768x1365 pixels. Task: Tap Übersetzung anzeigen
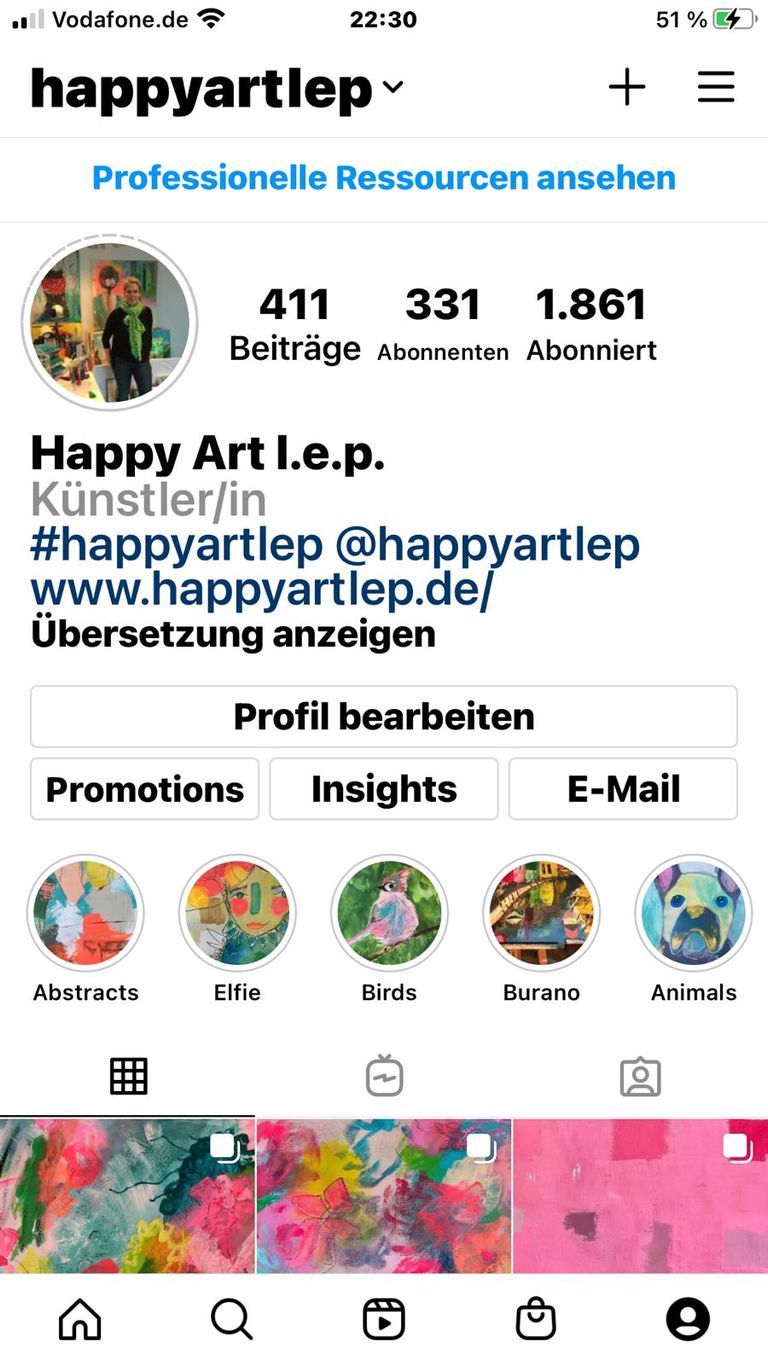(233, 634)
